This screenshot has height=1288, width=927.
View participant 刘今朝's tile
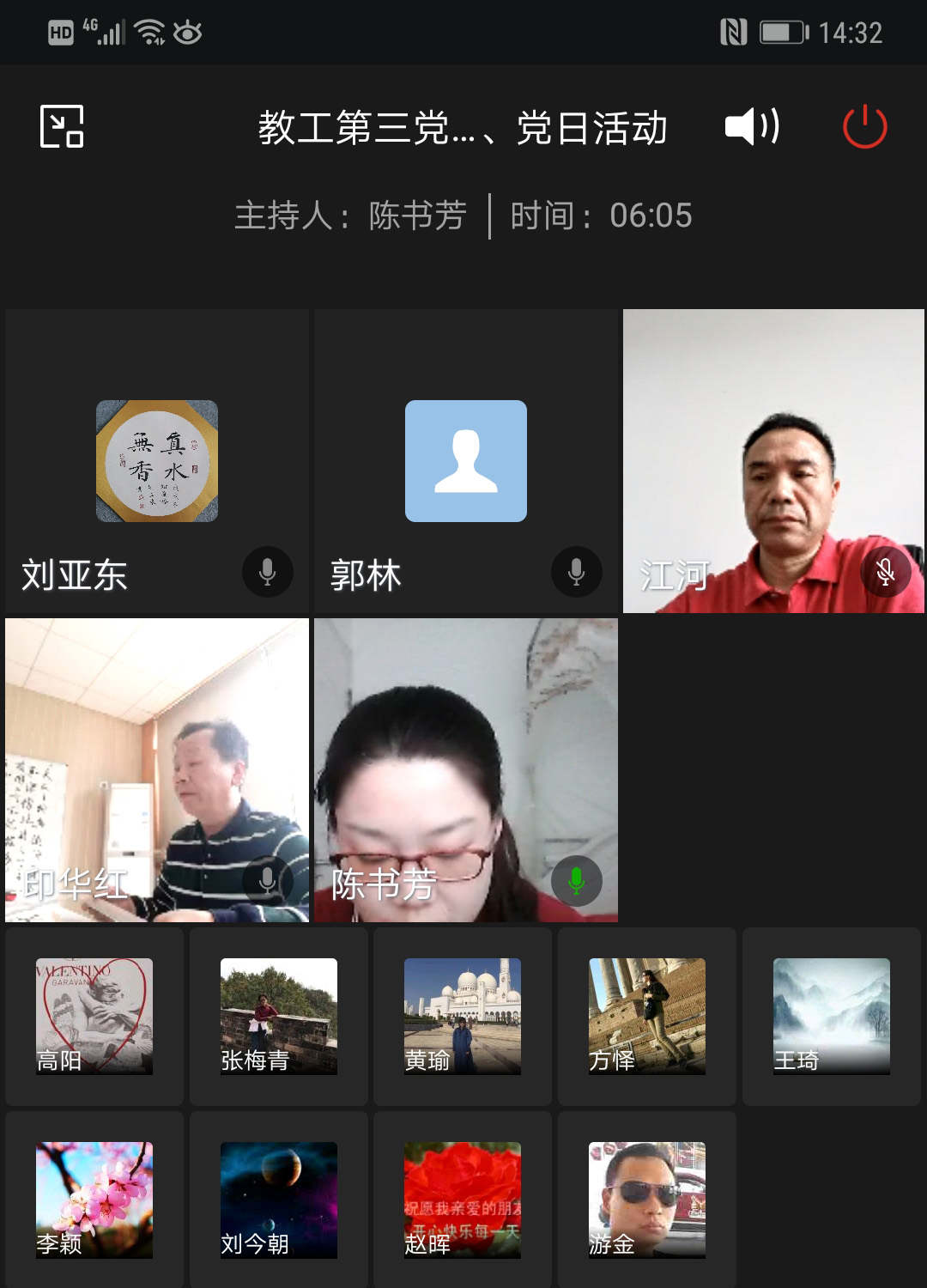(x=279, y=1200)
